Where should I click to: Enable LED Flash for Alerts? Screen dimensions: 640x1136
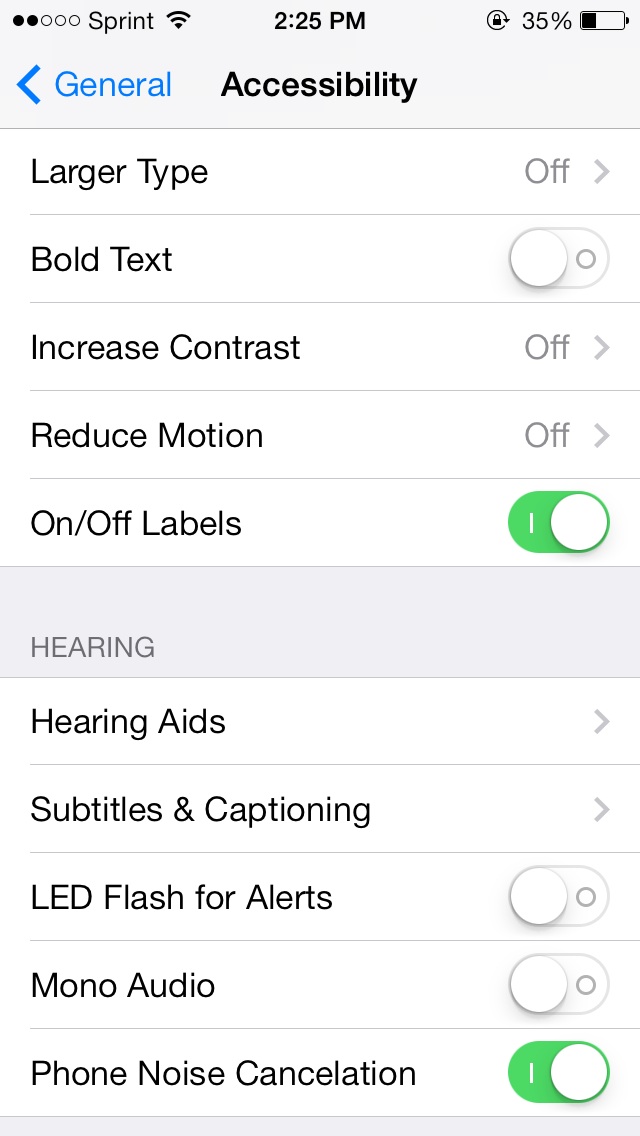(559, 897)
